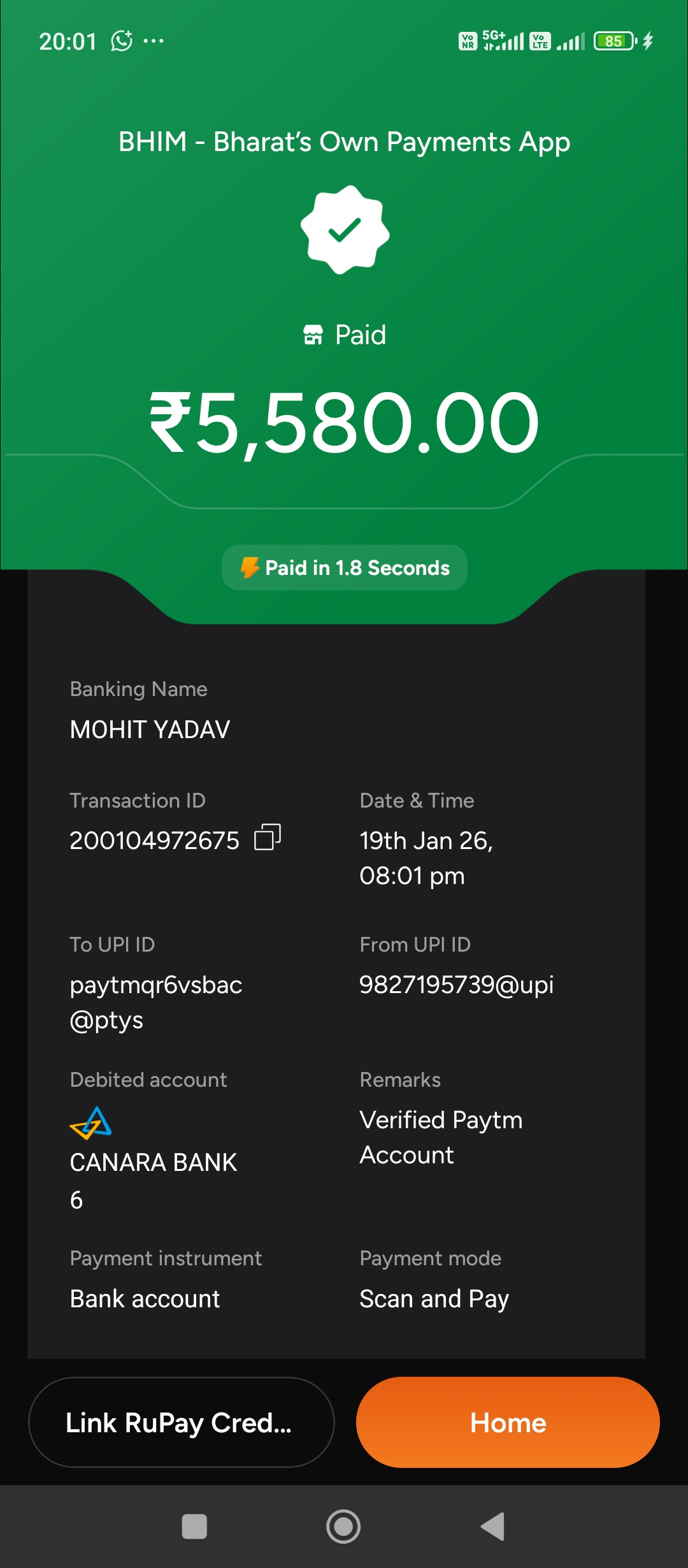
Task: Open recent apps with the square button
Action: coord(194,1527)
